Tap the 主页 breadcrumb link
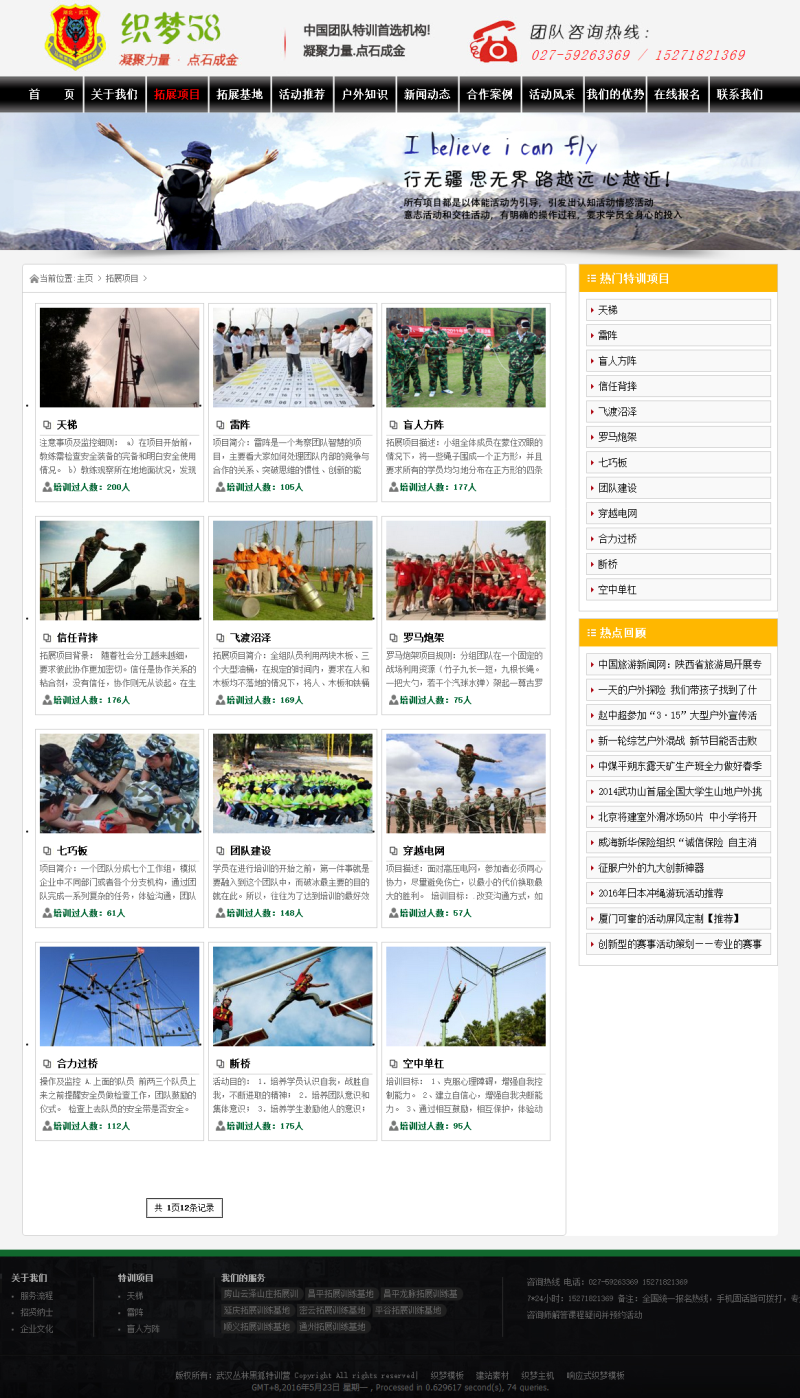800x1398 pixels. tap(84, 278)
